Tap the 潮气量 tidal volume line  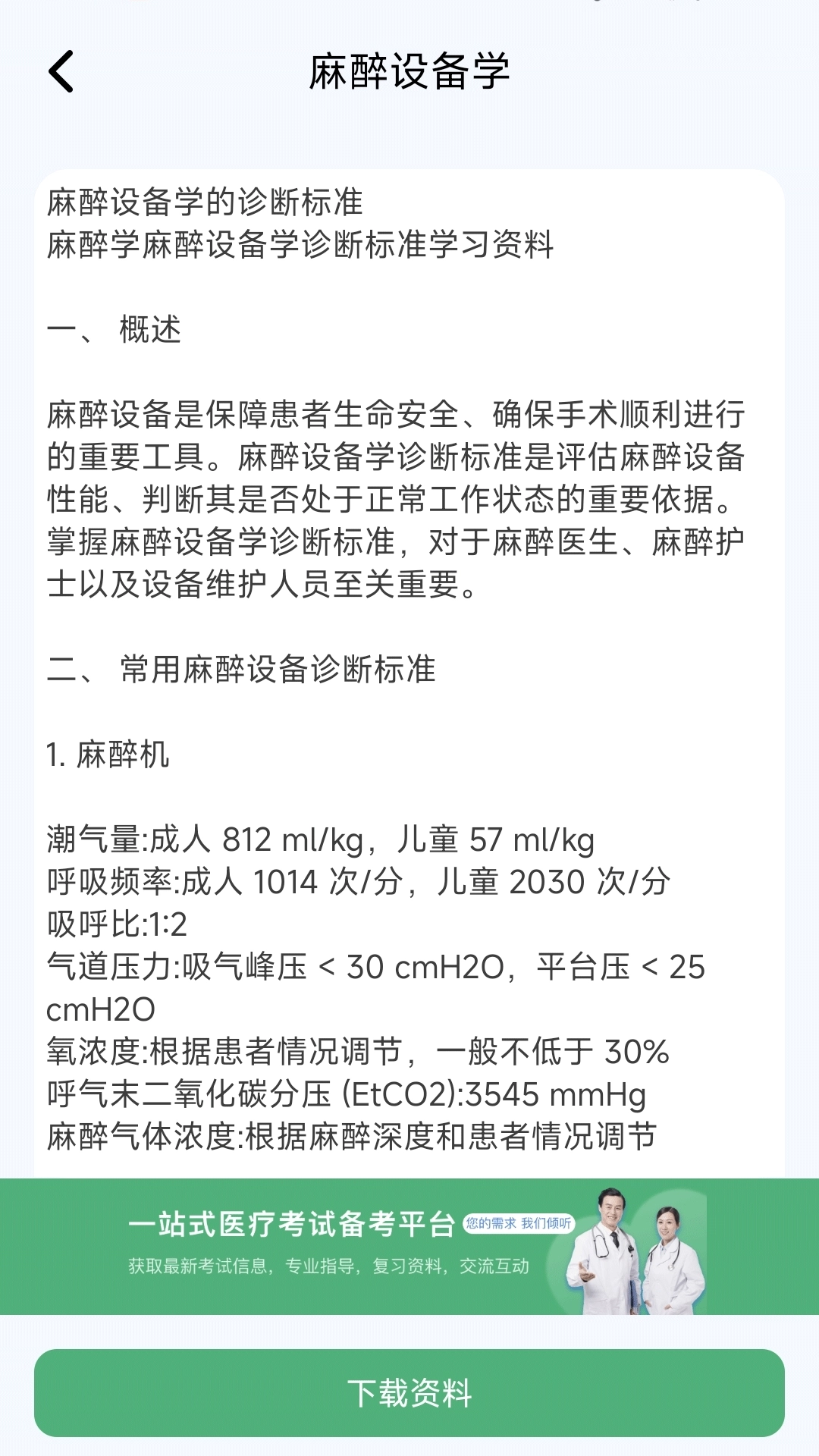coord(318,839)
